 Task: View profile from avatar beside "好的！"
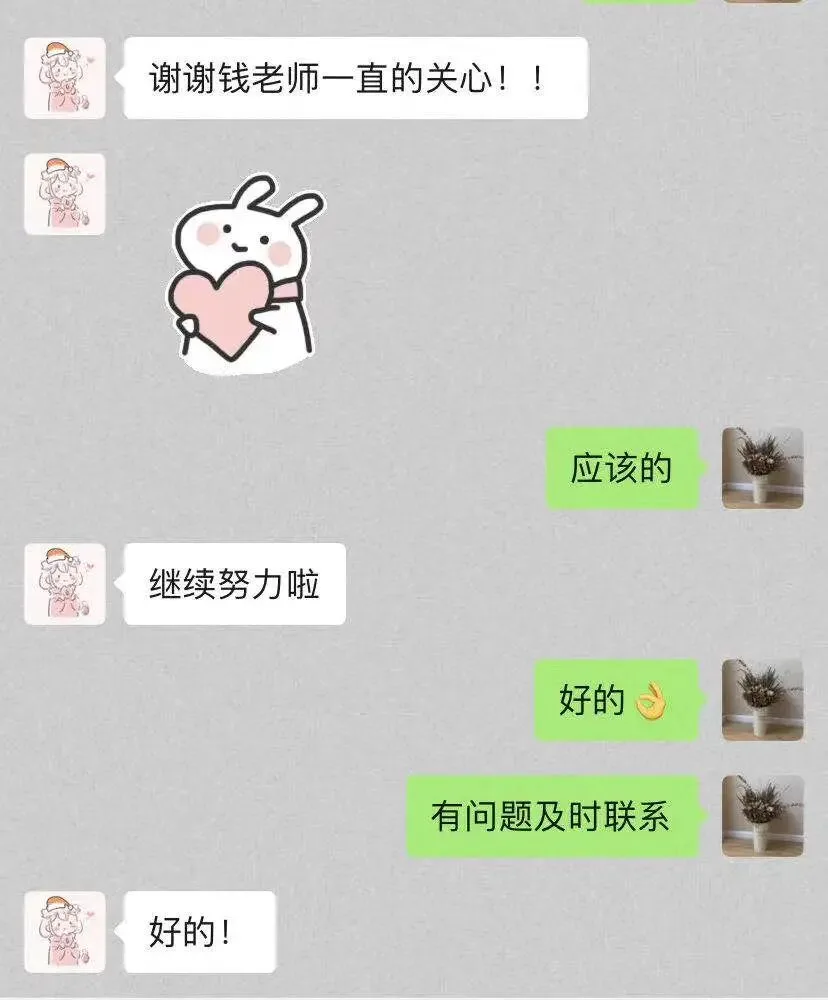[65, 932]
